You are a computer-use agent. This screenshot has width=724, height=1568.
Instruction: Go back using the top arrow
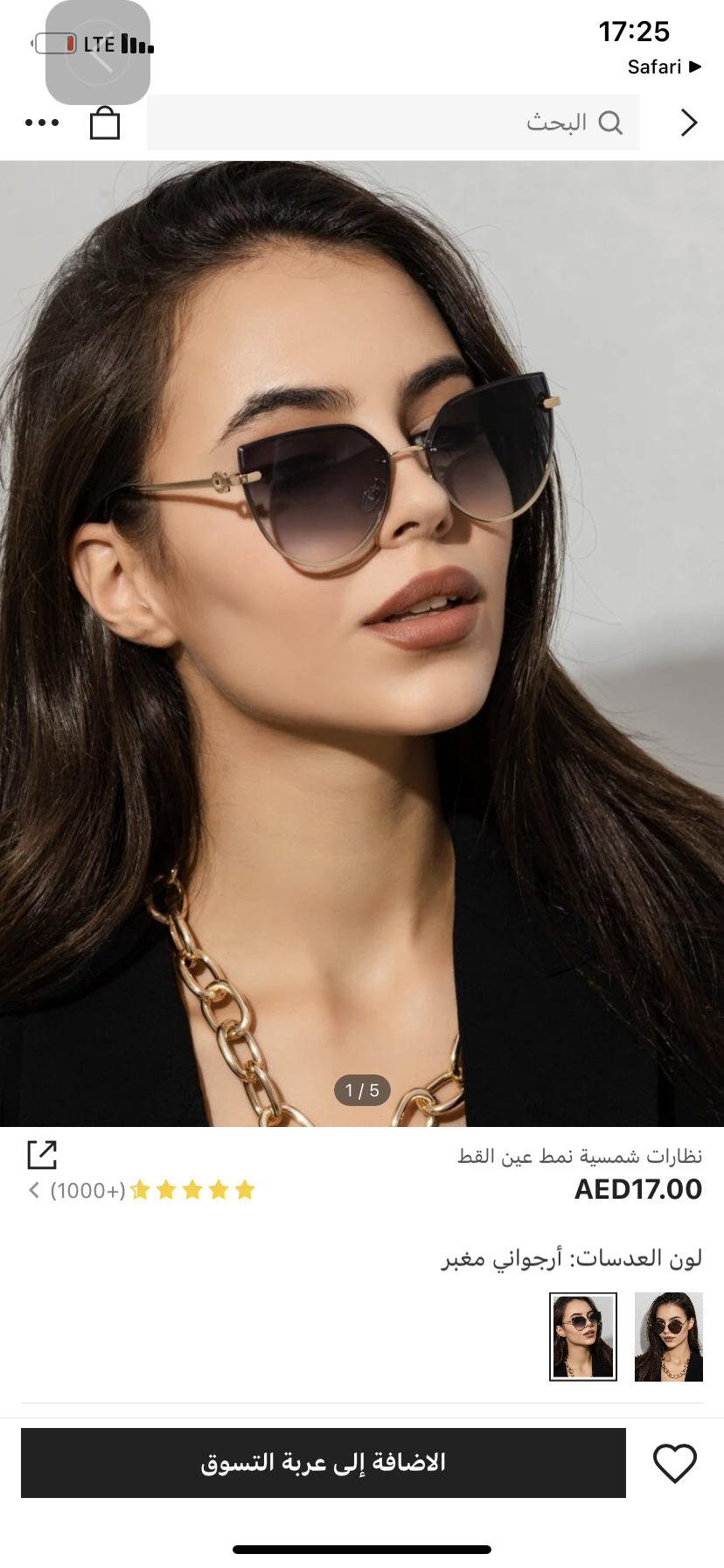[x=689, y=122]
